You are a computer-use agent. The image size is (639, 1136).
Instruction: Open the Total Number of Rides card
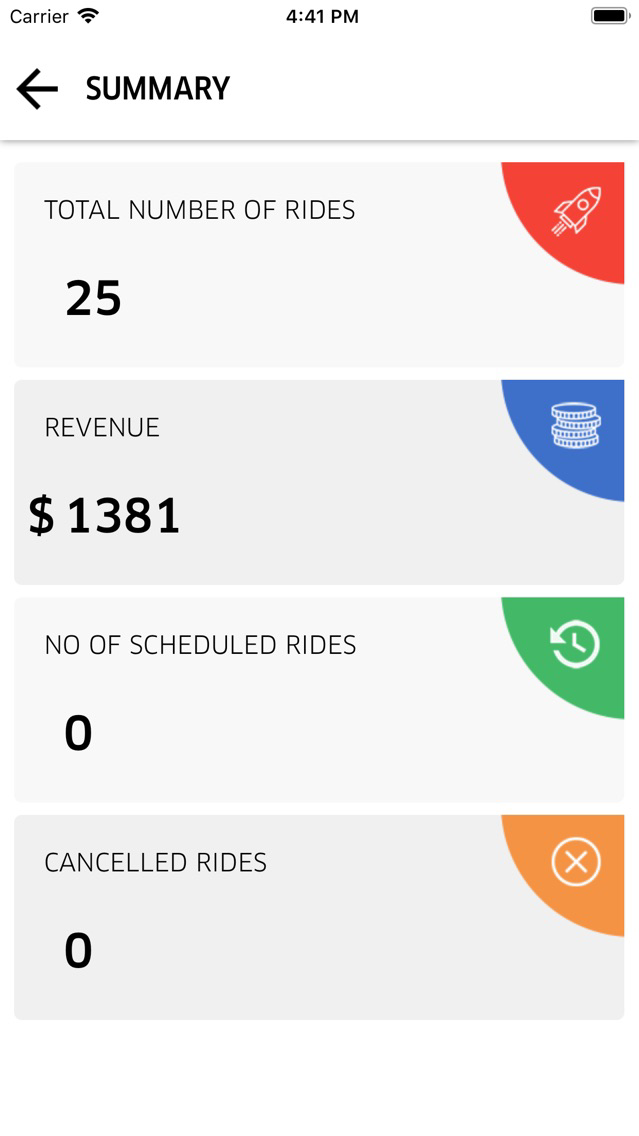pyautogui.click(x=319, y=264)
